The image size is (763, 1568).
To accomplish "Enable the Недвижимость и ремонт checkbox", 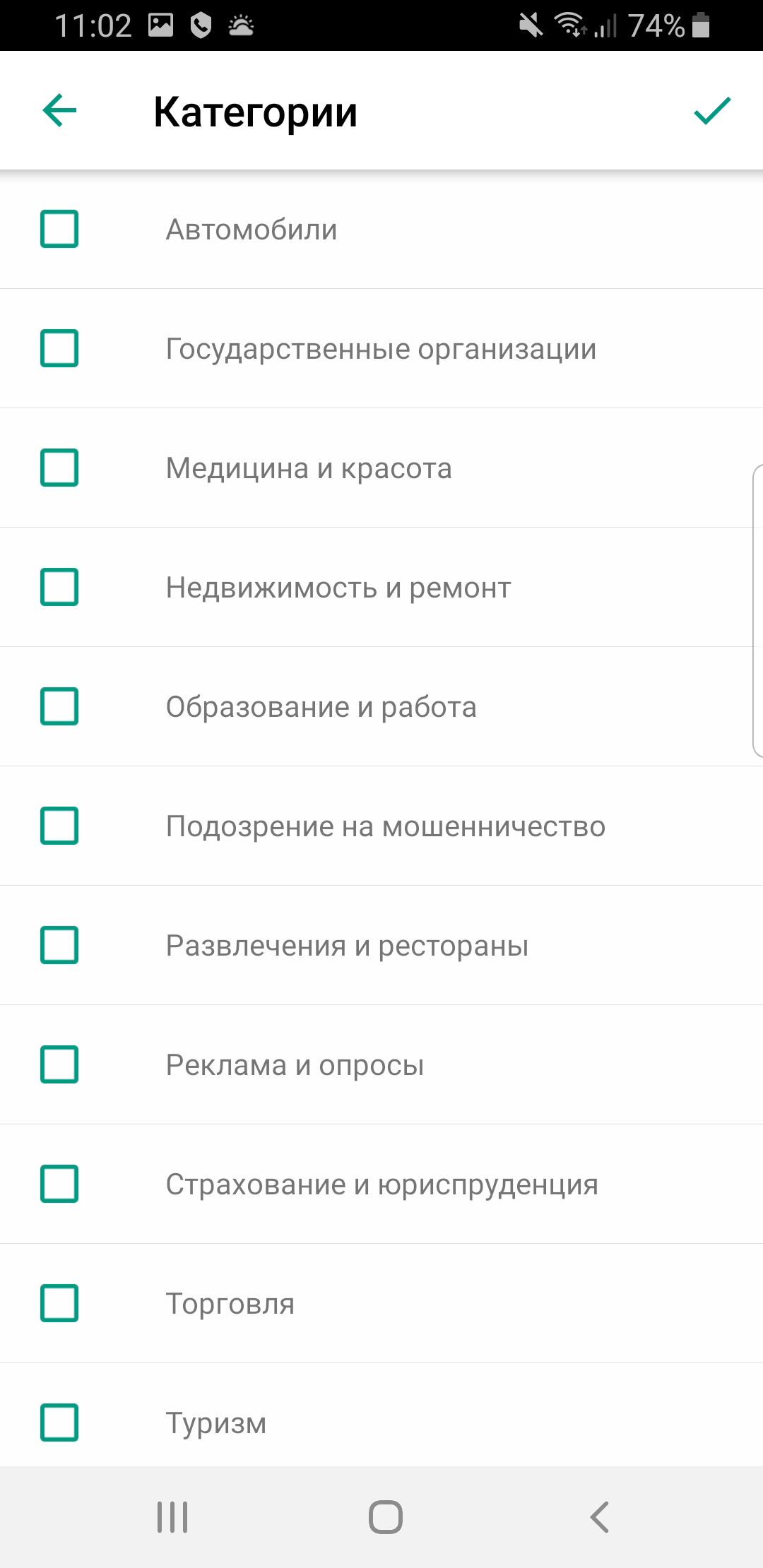I will (59, 587).
